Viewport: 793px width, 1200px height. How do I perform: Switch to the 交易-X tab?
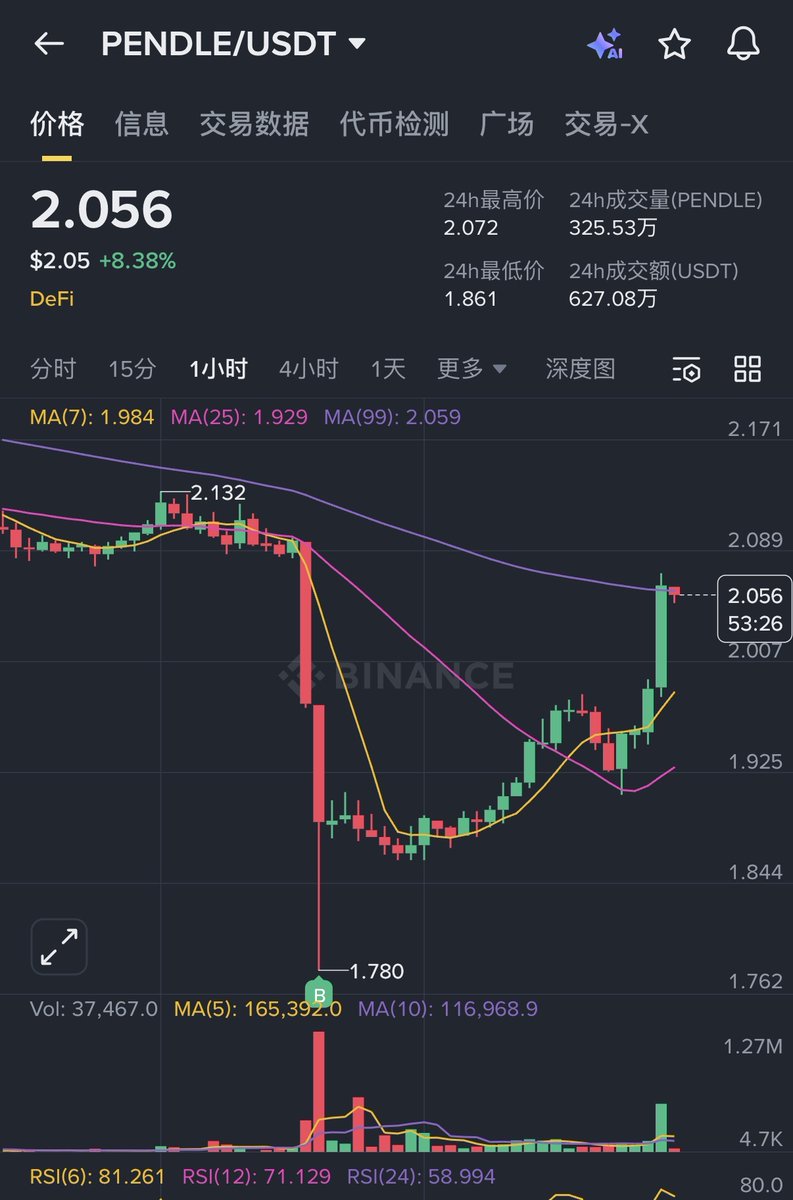coord(606,124)
